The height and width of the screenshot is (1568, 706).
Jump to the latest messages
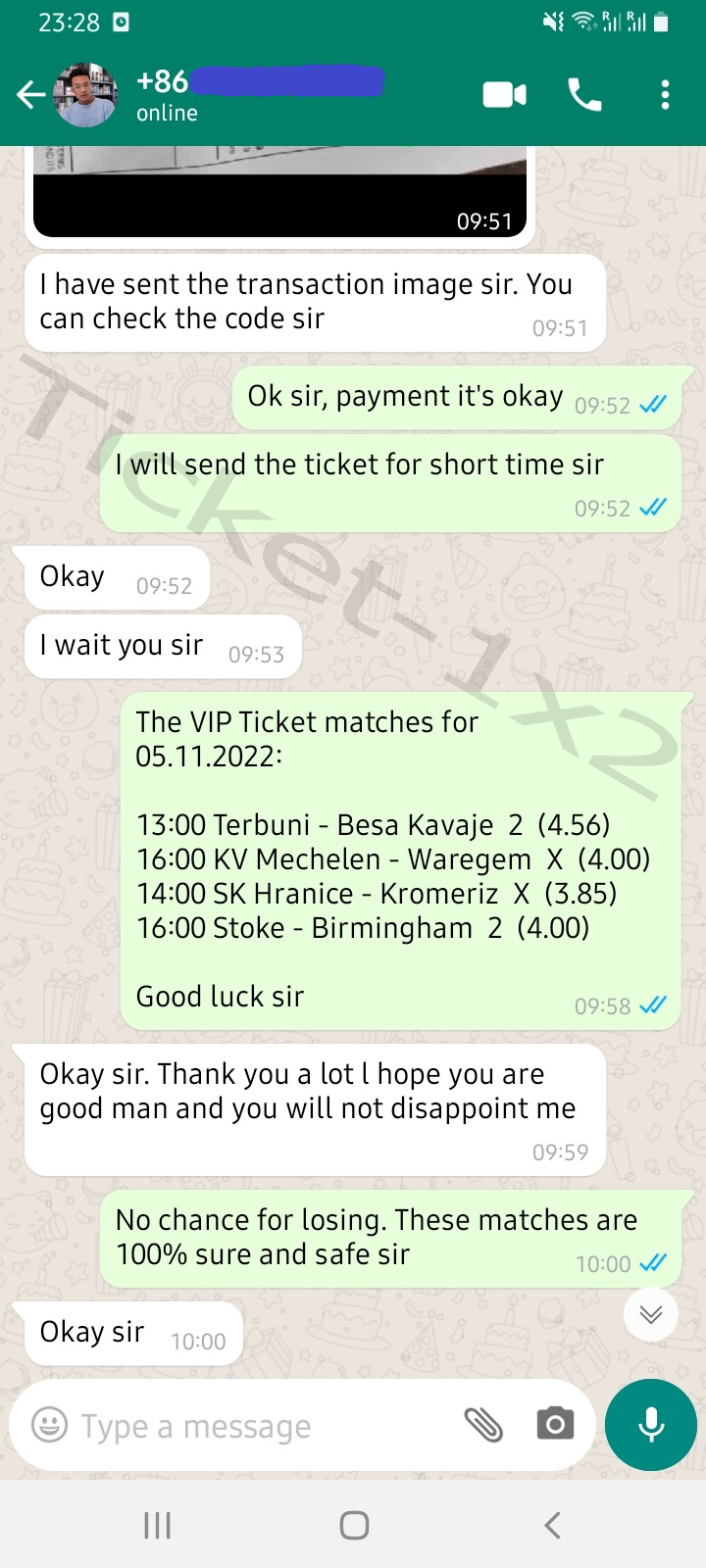pyautogui.click(x=651, y=1314)
